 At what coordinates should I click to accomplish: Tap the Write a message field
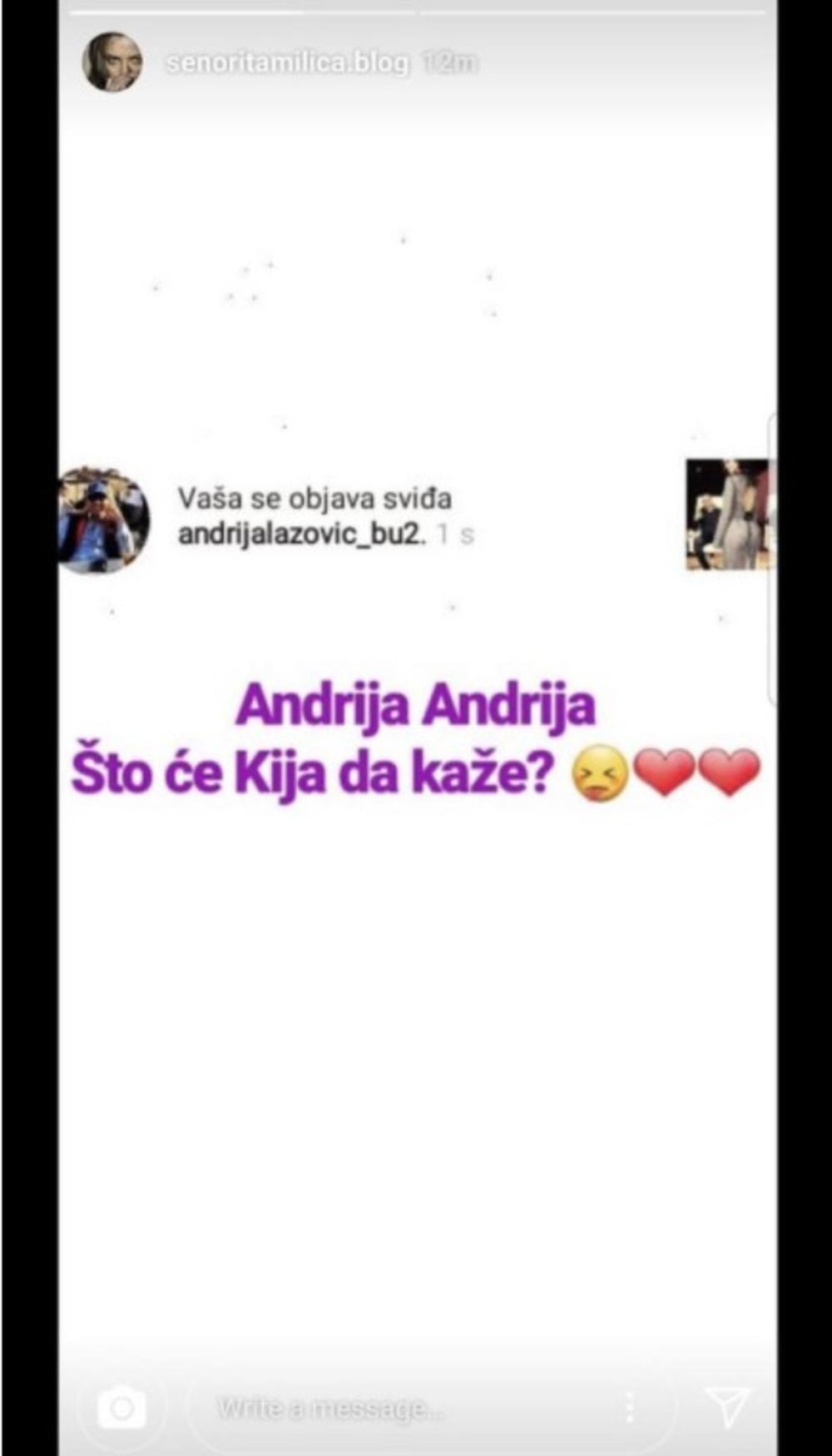click(x=333, y=1406)
